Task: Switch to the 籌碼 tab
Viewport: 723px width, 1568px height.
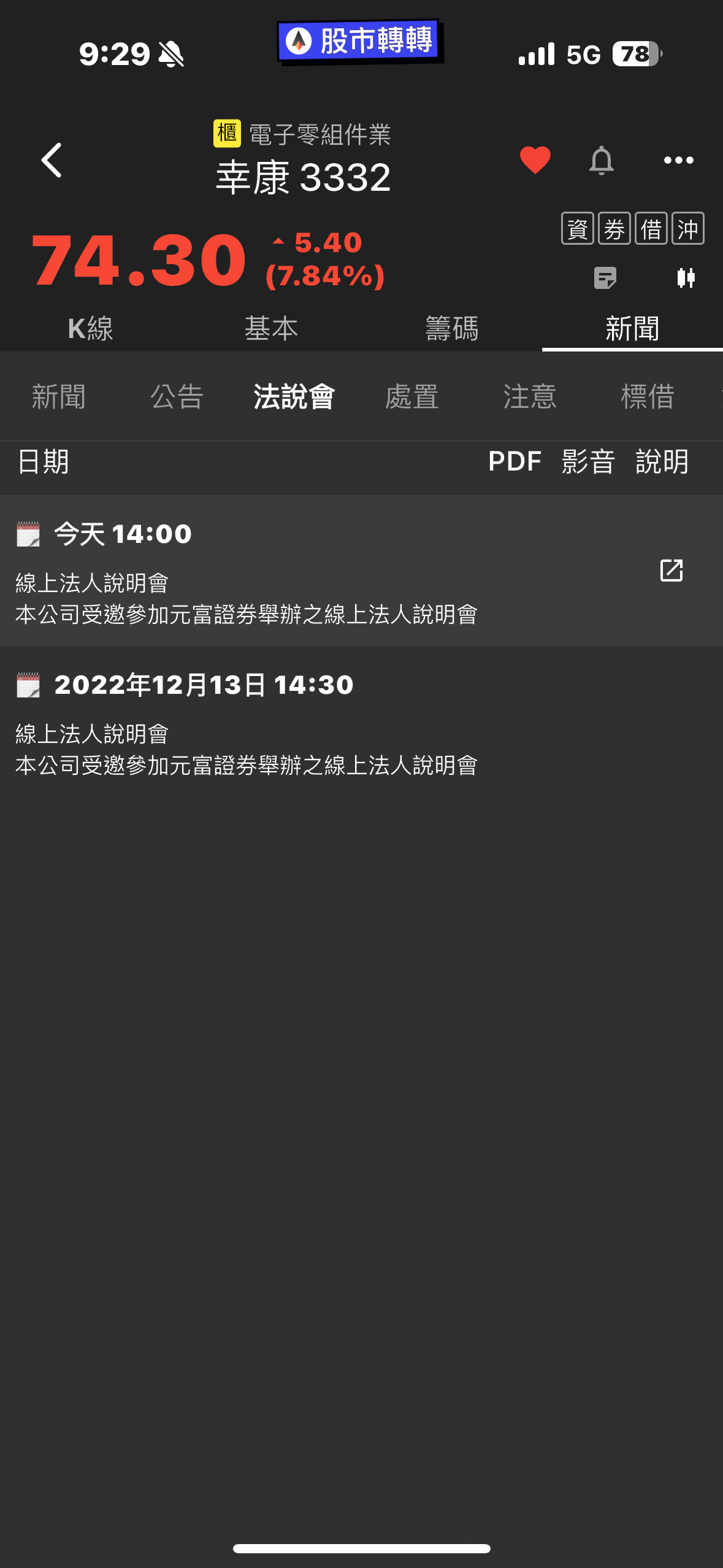Action: [452, 328]
